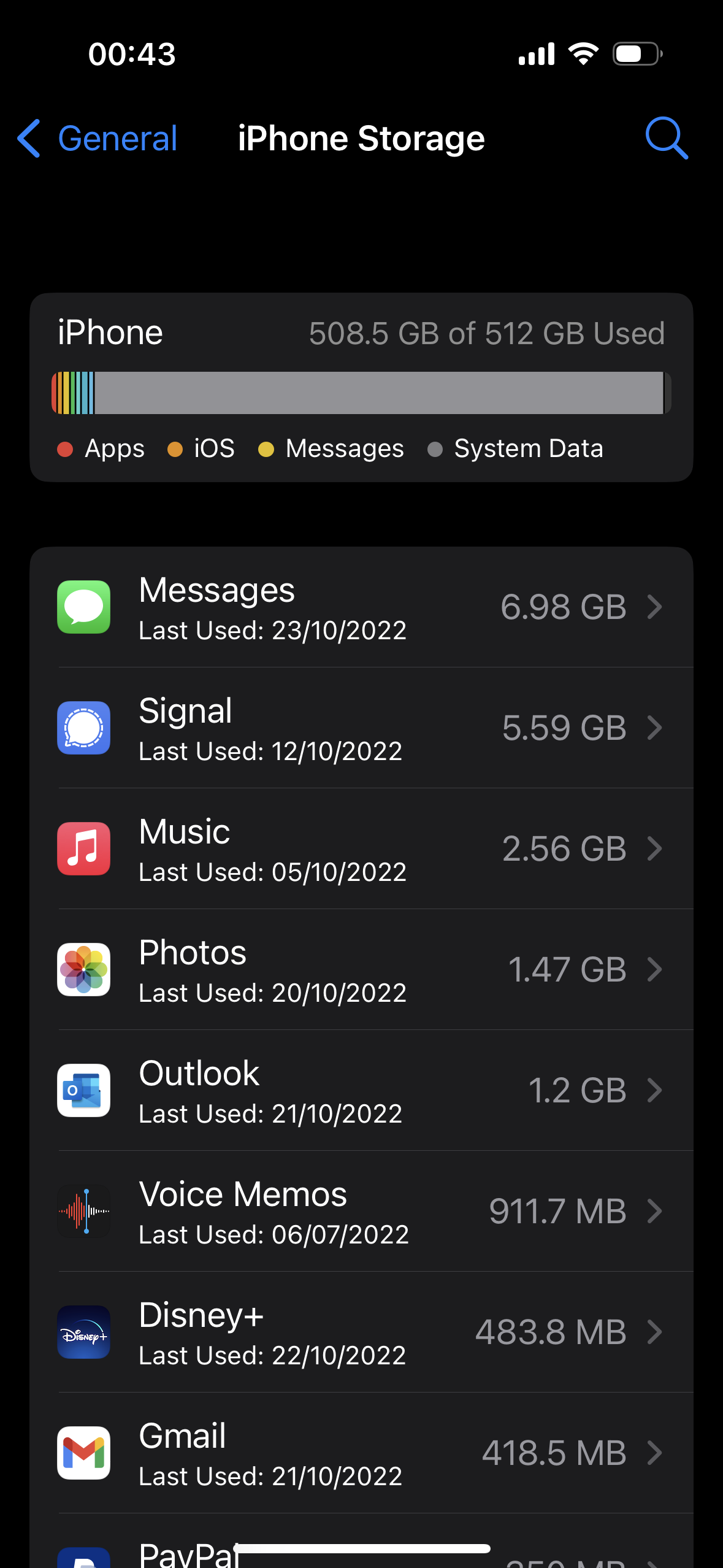Open Messages storage details
The width and height of the screenshot is (723, 1568).
coord(361,607)
